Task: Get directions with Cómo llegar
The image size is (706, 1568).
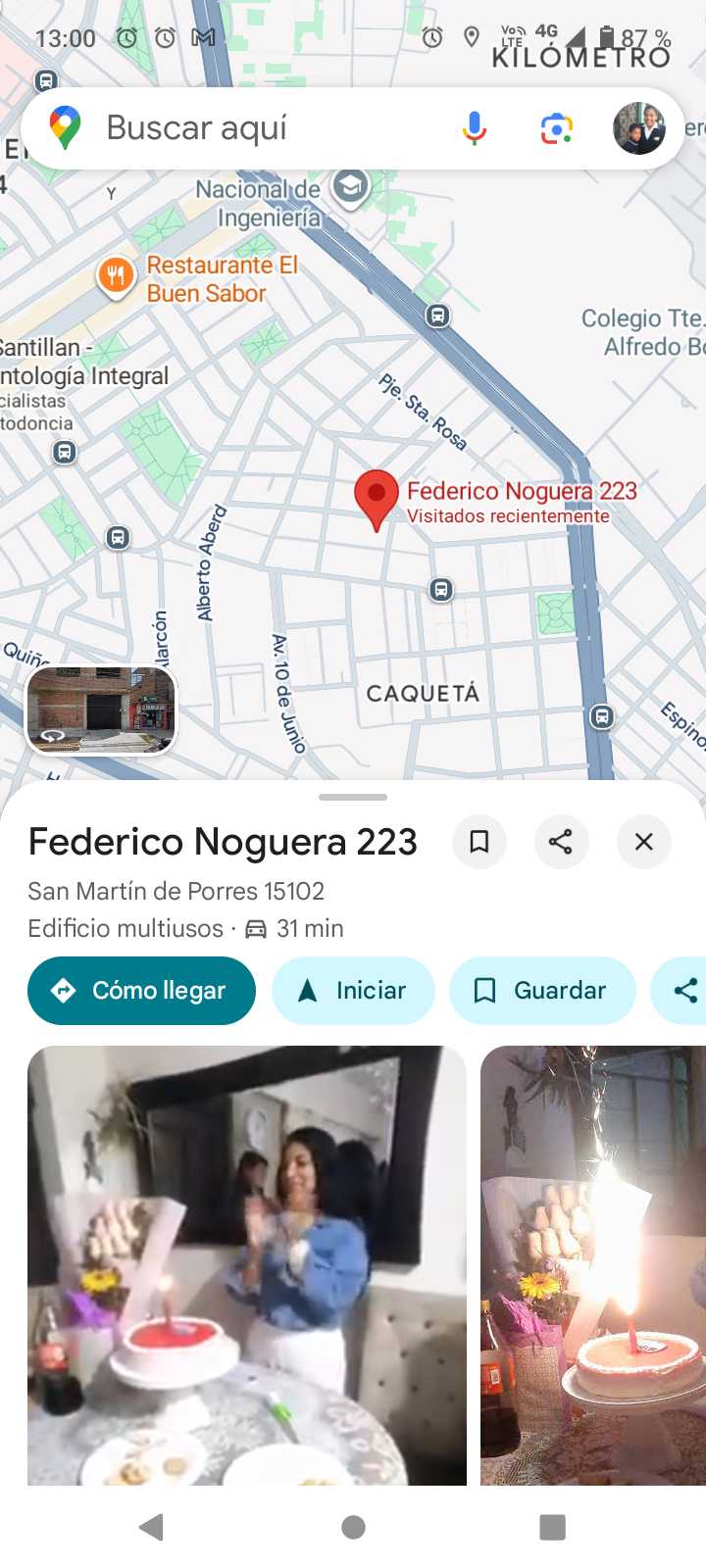Action: (141, 991)
